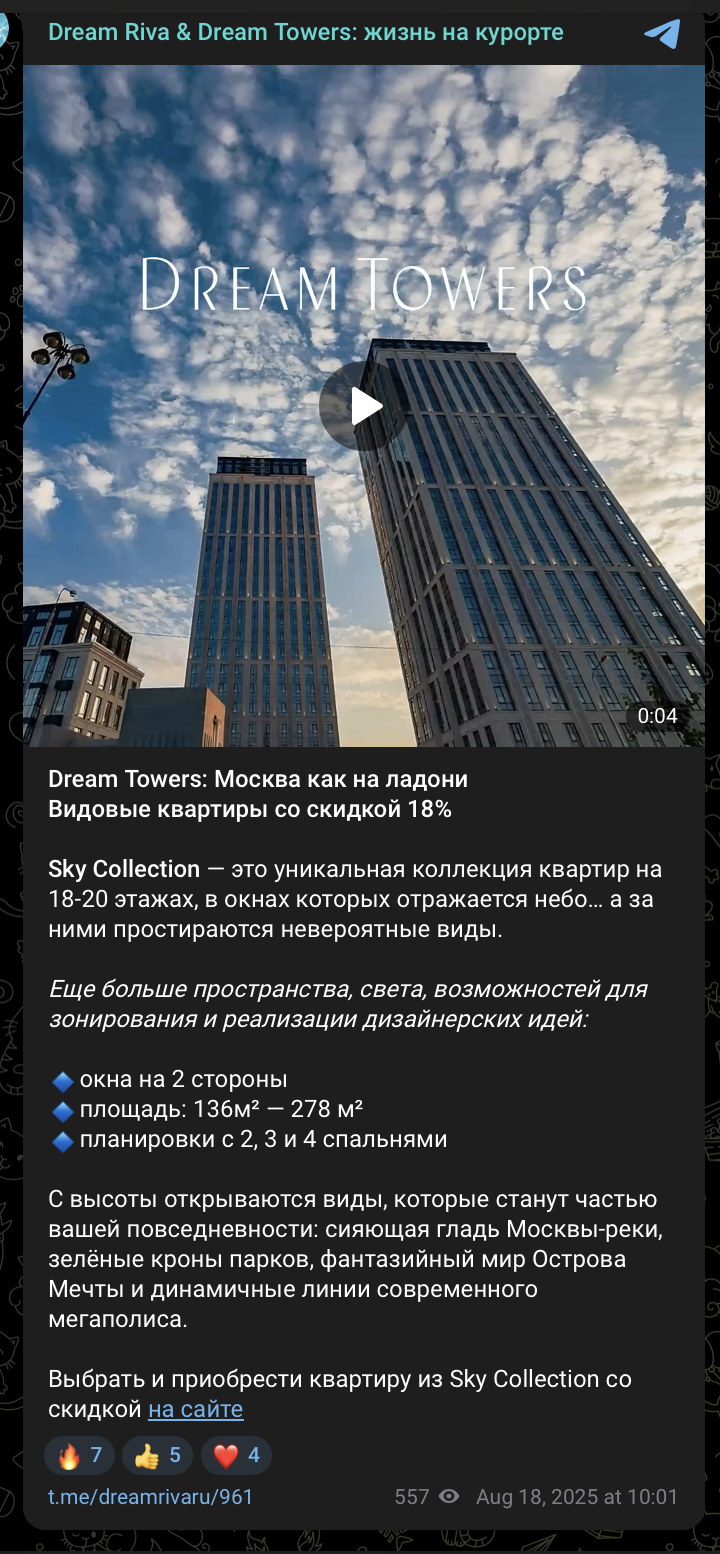Viewport: 720px width, 1554px height.
Task: Open the "на сайте" link
Action: click(x=195, y=1409)
